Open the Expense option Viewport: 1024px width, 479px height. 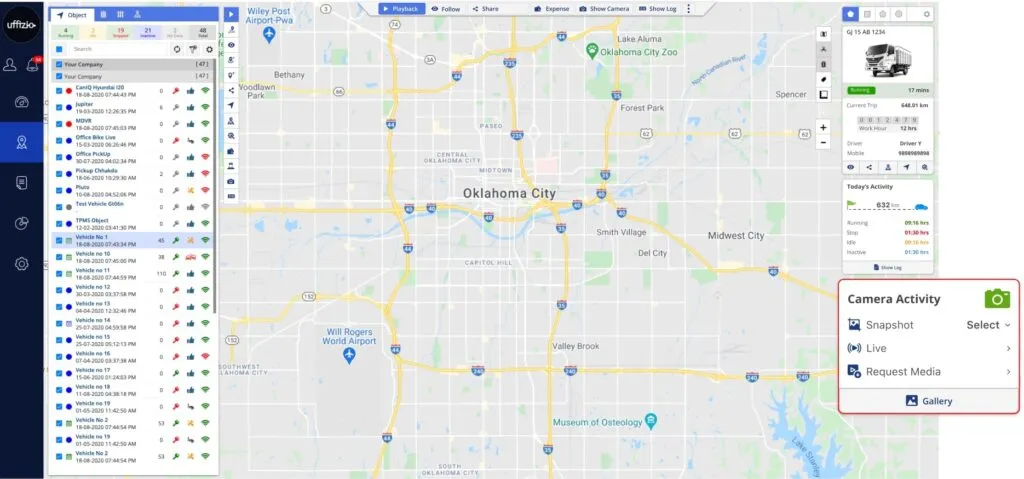(x=552, y=8)
